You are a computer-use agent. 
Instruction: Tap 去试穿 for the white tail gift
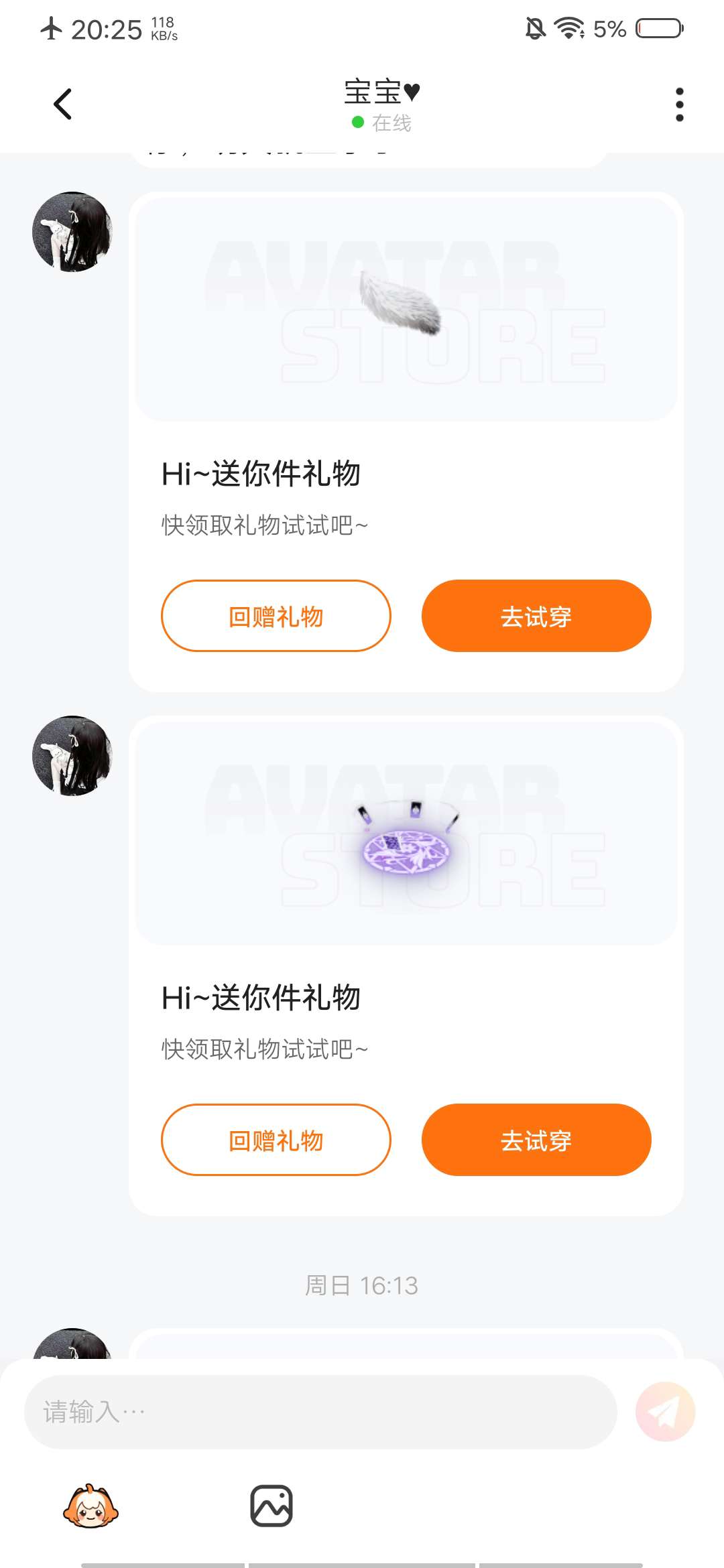pyautogui.click(x=536, y=616)
